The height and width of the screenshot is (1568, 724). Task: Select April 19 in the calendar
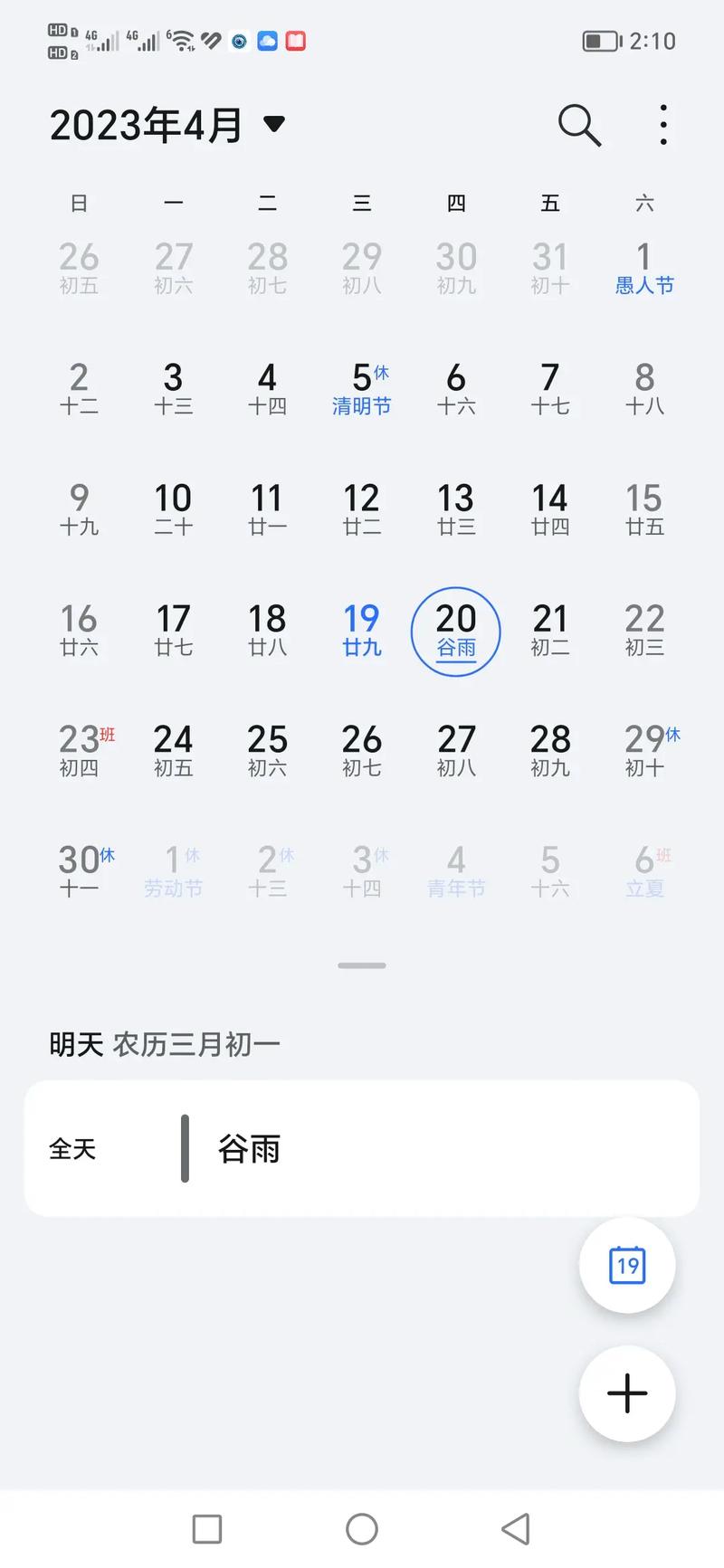click(361, 630)
